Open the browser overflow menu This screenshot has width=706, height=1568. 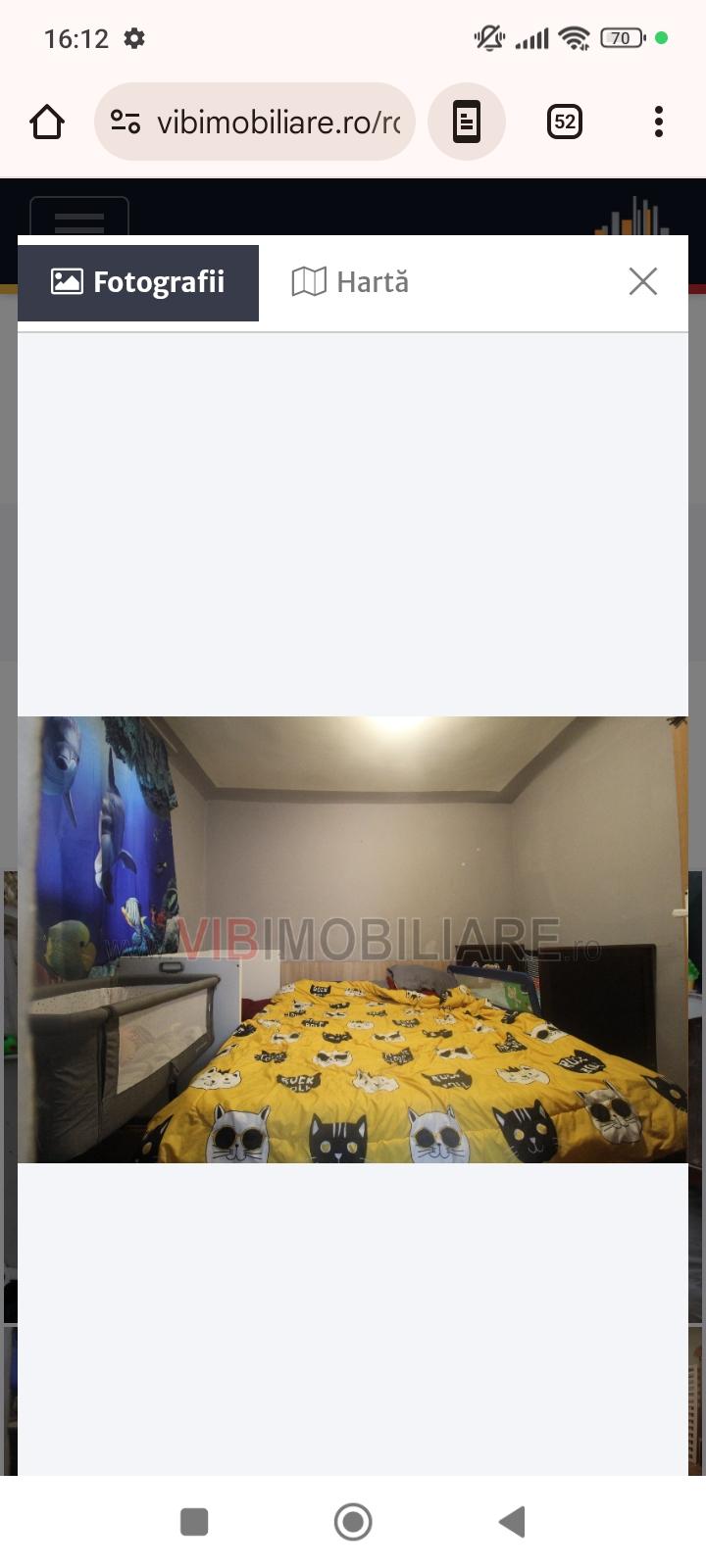(x=659, y=122)
